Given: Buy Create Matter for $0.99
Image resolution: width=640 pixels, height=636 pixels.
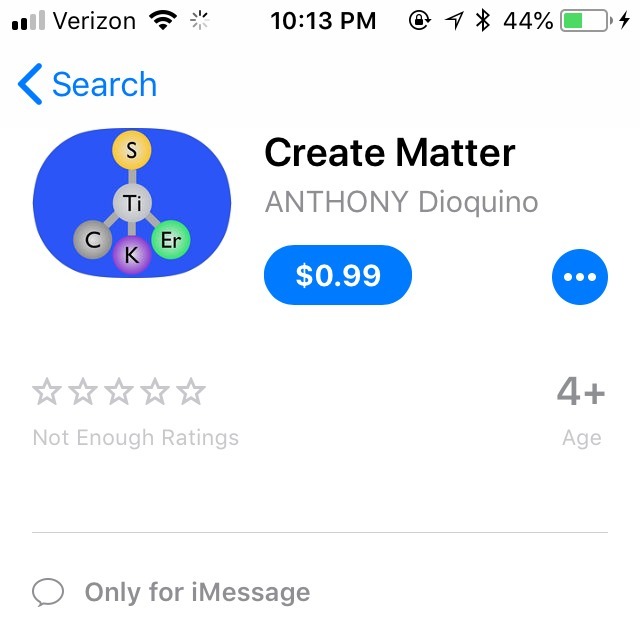Looking at the screenshot, I should (x=338, y=275).
